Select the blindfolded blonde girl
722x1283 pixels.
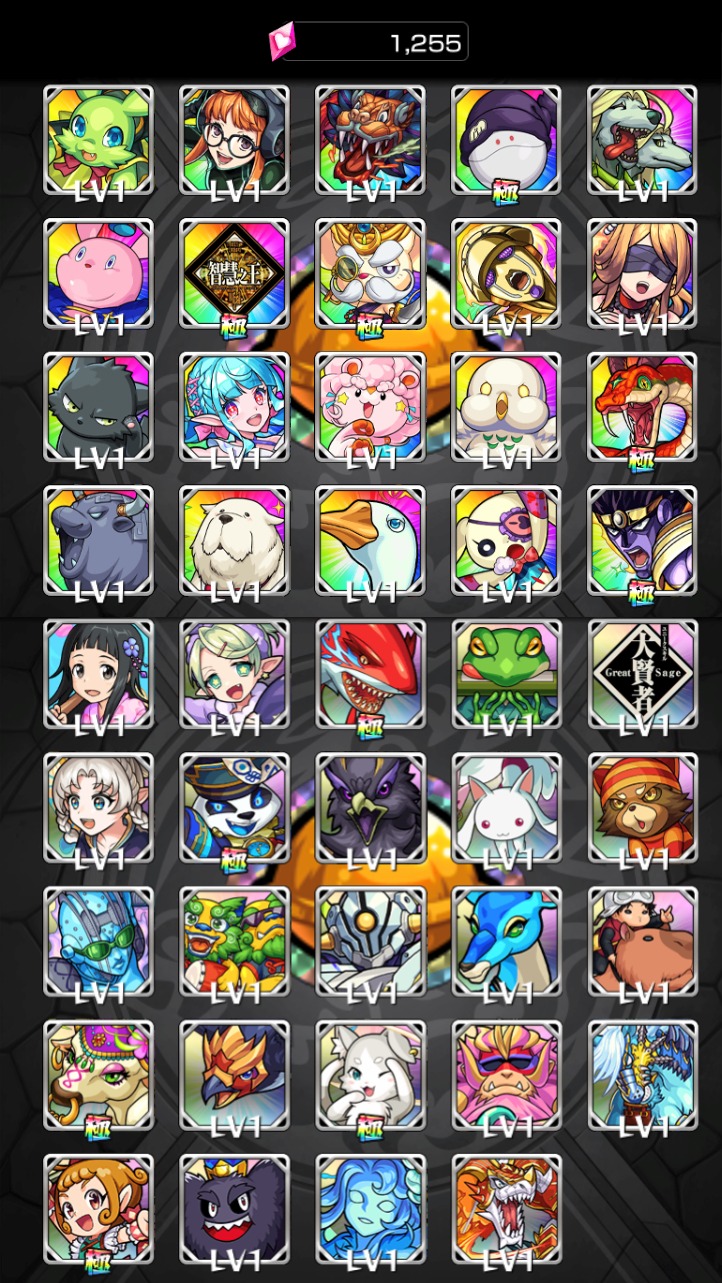coord(642,271)
